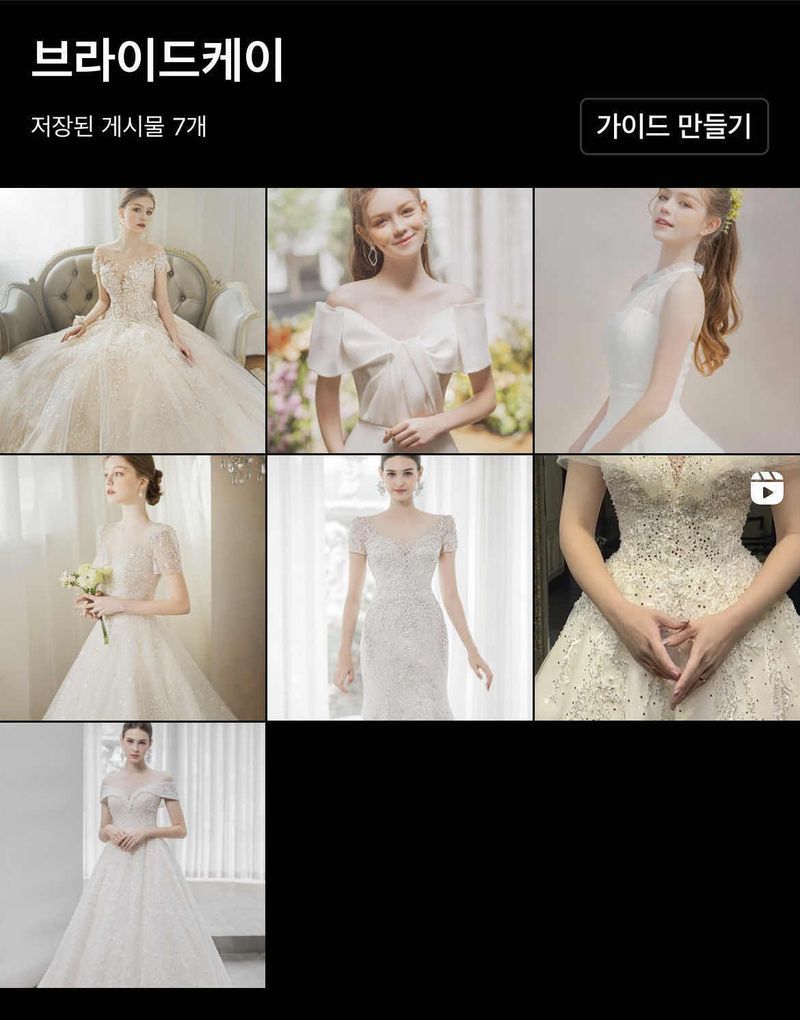Open the saved post with bride on sofa
The height and width of the screenshot is (1020, 800).
[x=132, y=320]
